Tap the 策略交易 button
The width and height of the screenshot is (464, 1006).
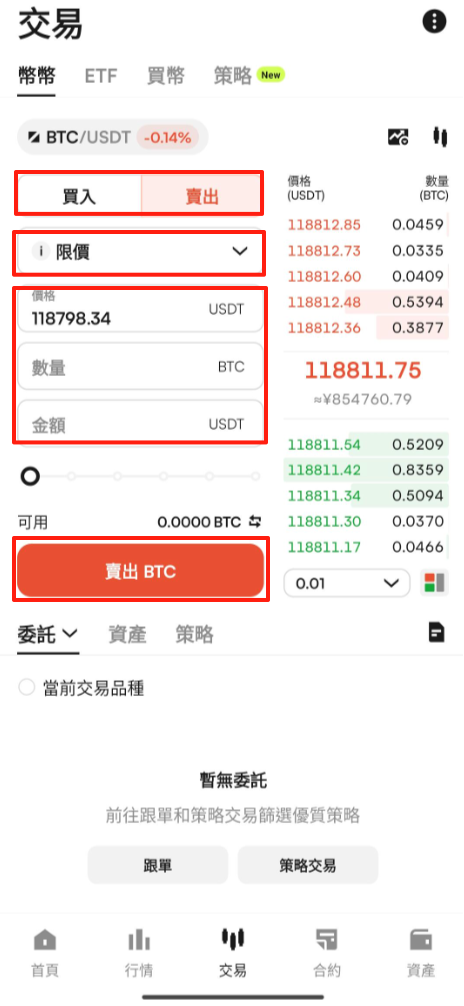(307, 865)
